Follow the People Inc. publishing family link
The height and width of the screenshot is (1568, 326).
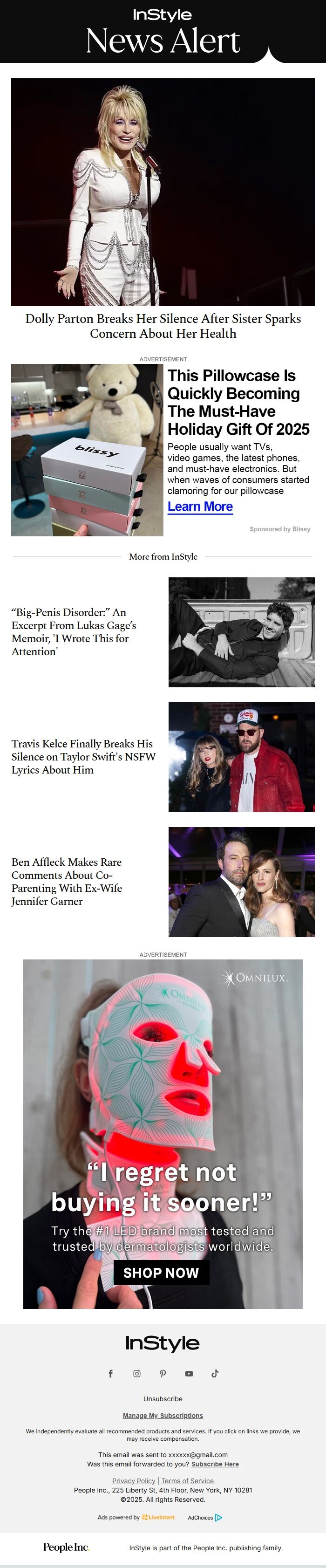coord(210,1547)
